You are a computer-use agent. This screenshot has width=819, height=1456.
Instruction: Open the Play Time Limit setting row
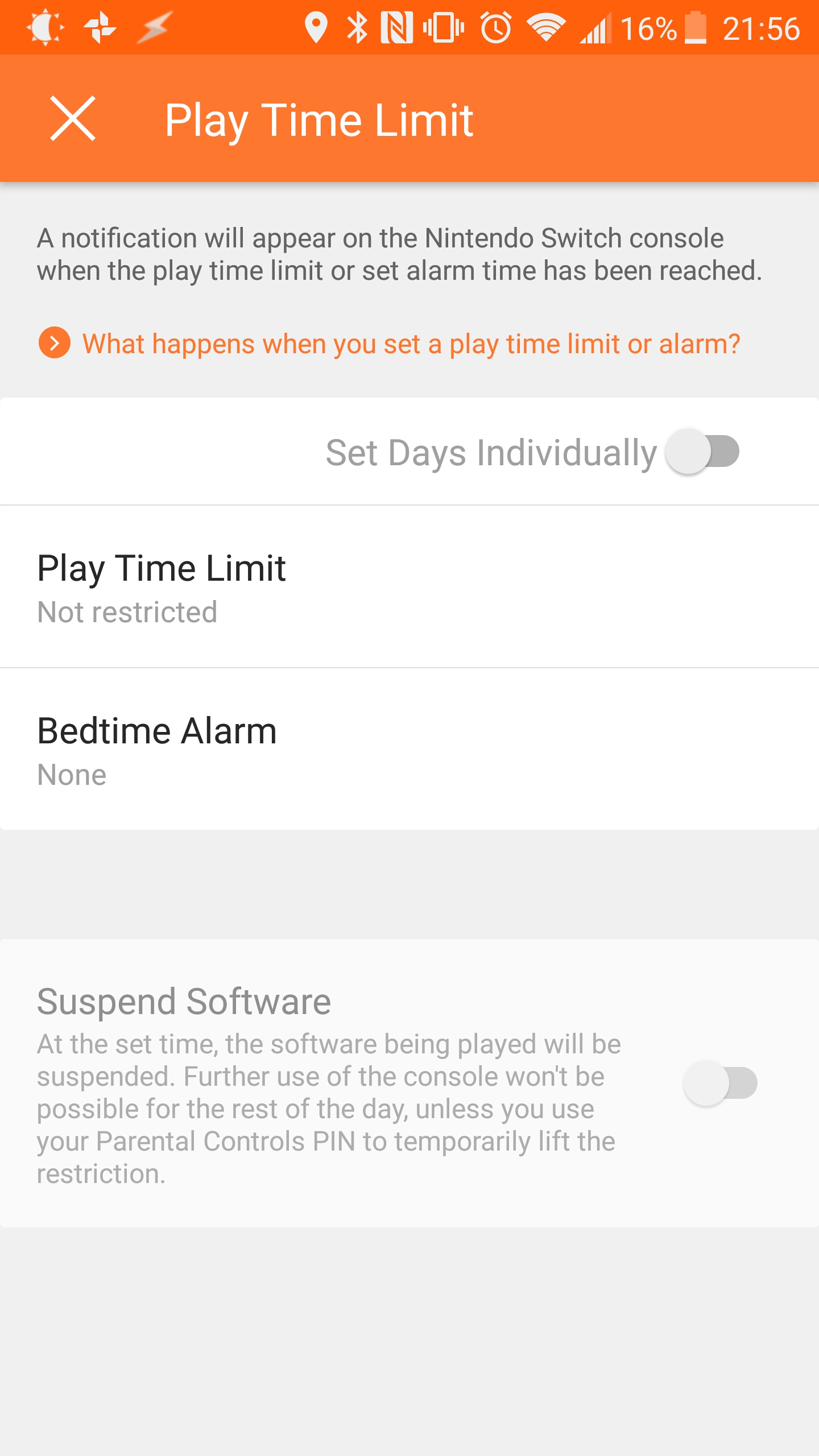[x=409, y=587]
